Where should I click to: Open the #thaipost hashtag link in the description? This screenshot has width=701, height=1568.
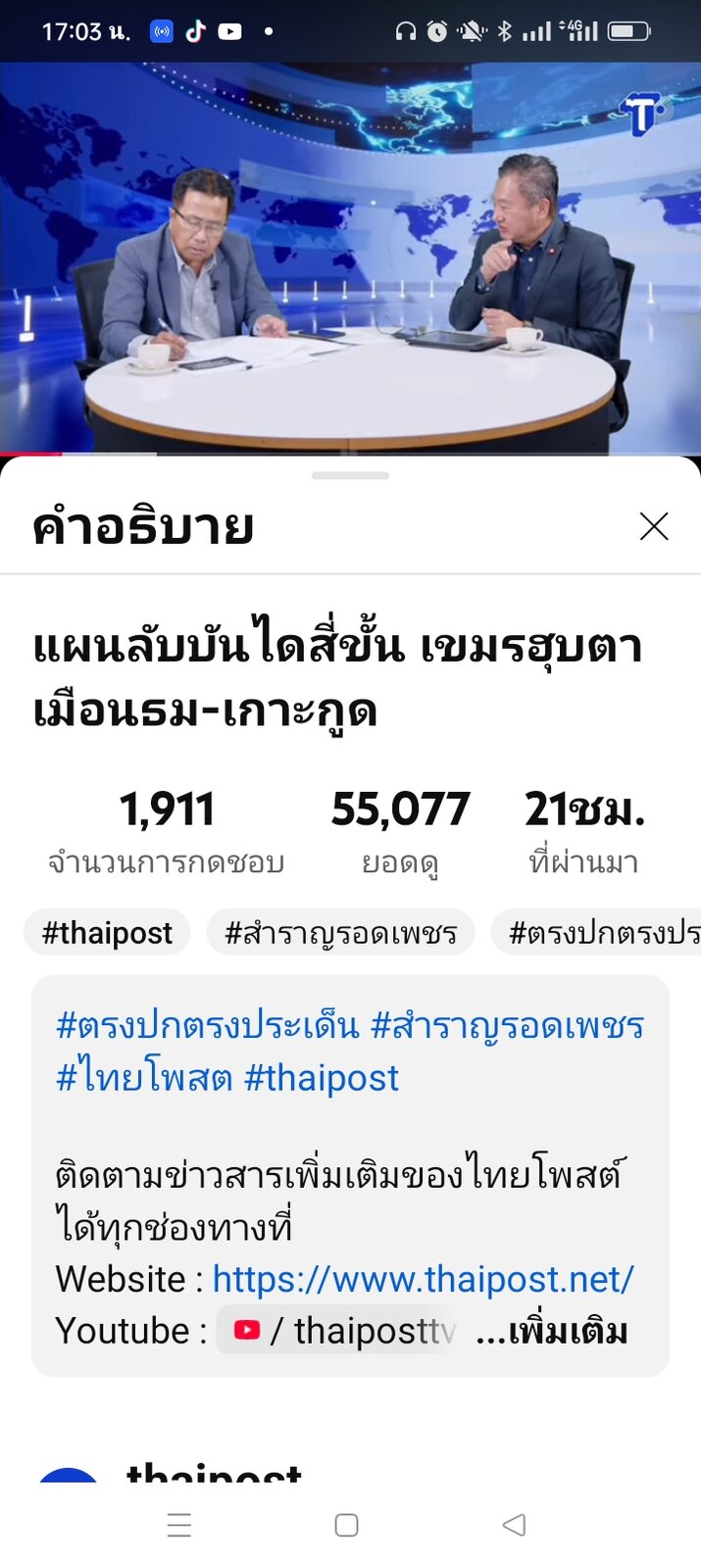(x=321, y=1077)
